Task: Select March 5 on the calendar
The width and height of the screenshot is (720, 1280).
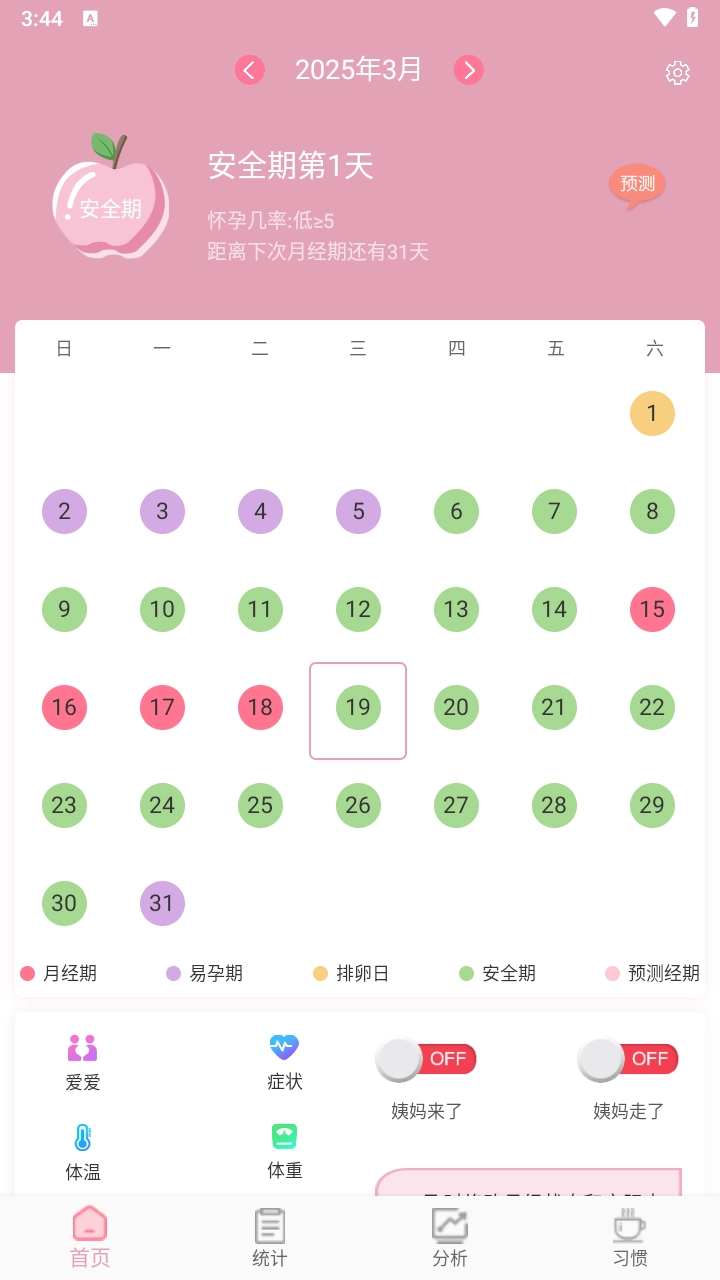Action: tap(358, 512)
